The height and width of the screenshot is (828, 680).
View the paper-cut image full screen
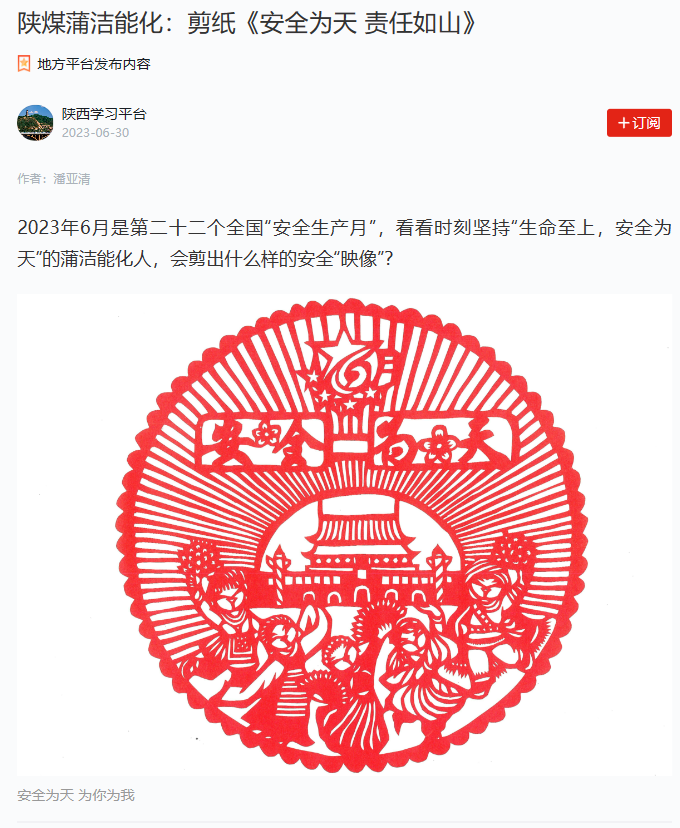click(x=345, y=535)
